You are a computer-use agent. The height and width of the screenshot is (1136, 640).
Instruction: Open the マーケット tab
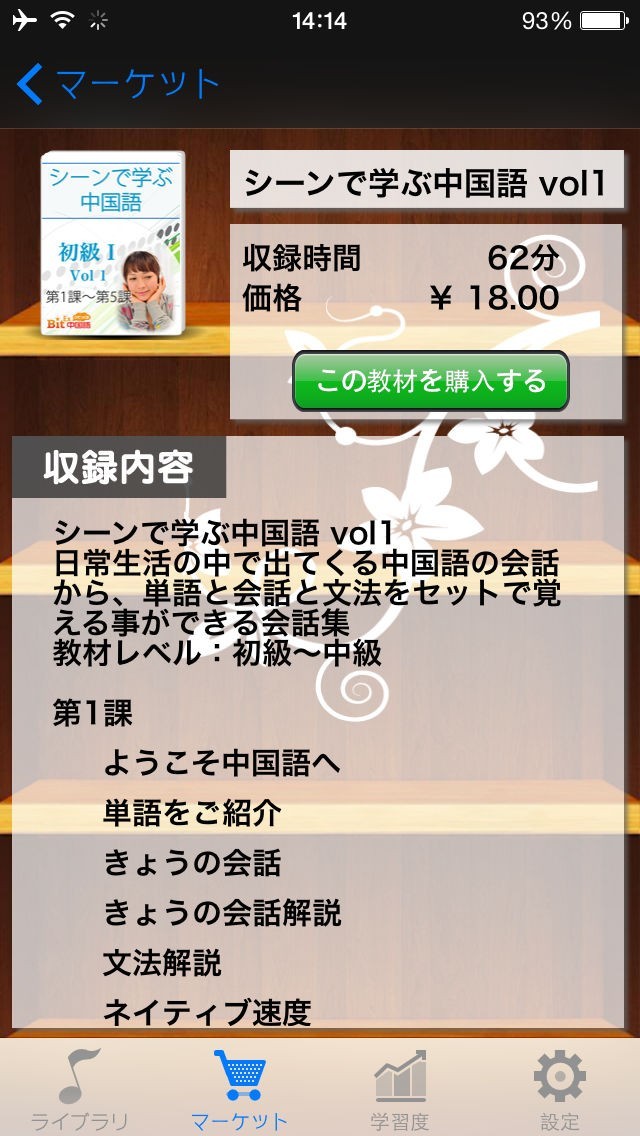[240, 1088]
